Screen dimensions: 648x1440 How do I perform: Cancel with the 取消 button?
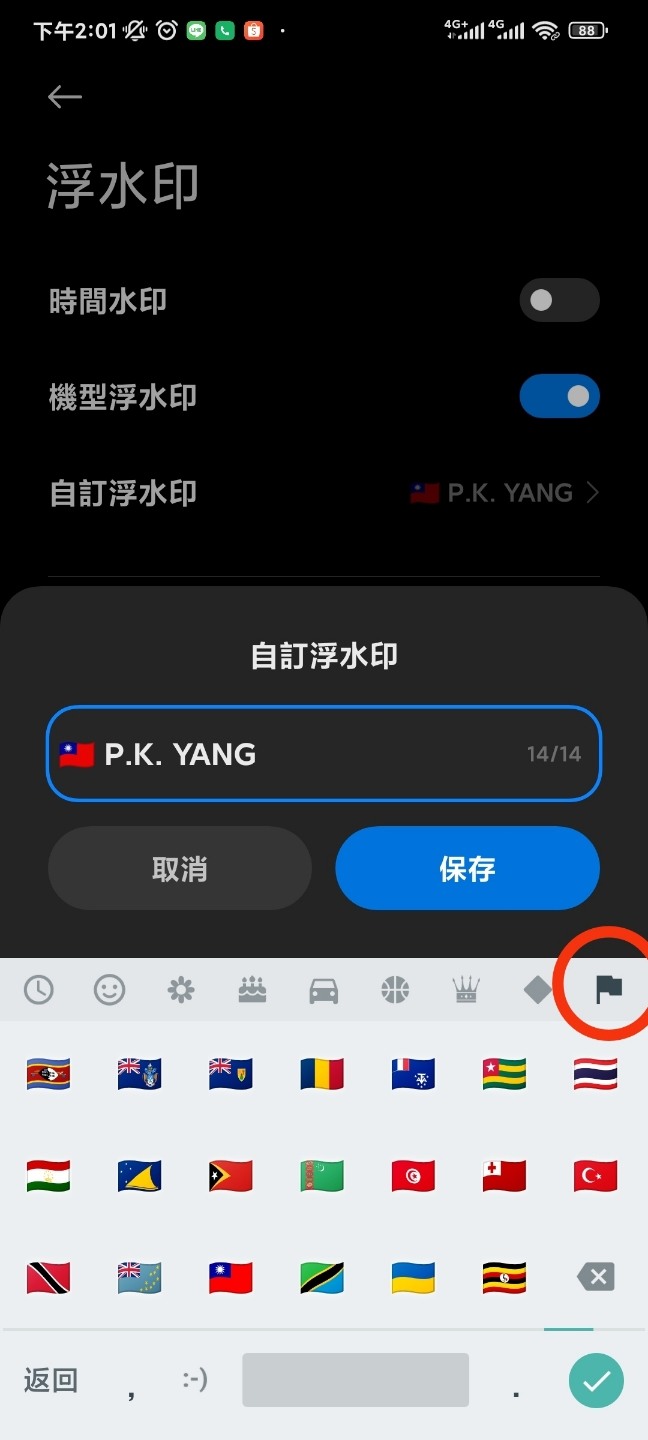(x=180, y=868)
